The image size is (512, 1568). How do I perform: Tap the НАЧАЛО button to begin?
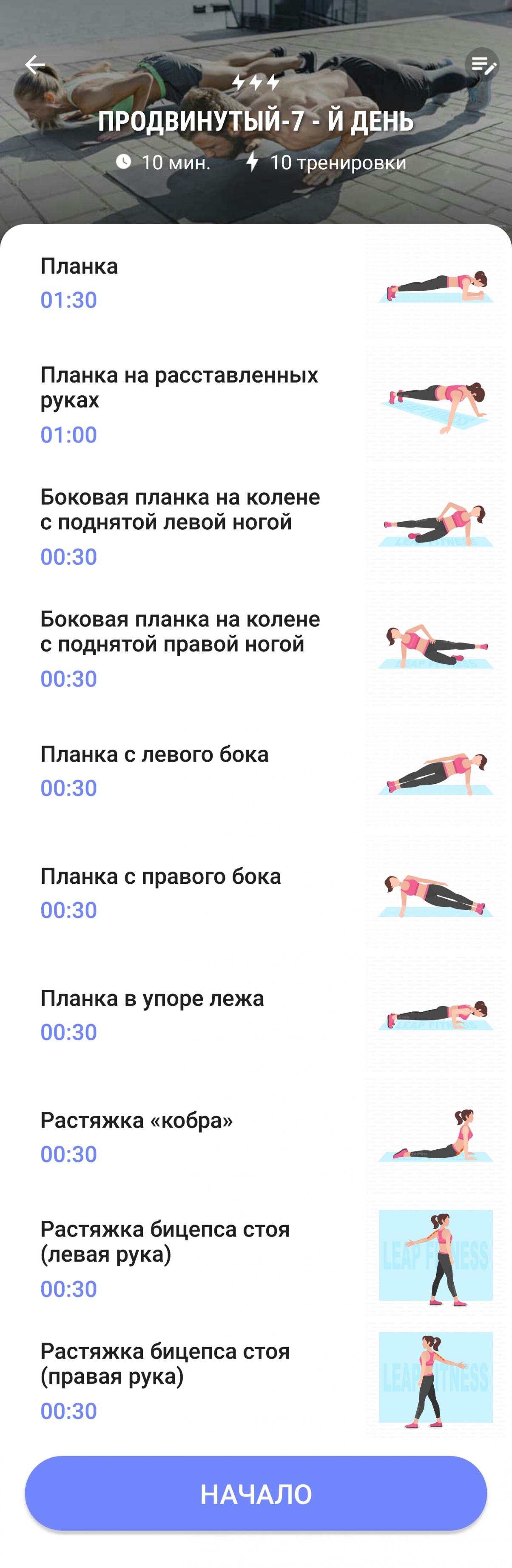point(256,1493)
